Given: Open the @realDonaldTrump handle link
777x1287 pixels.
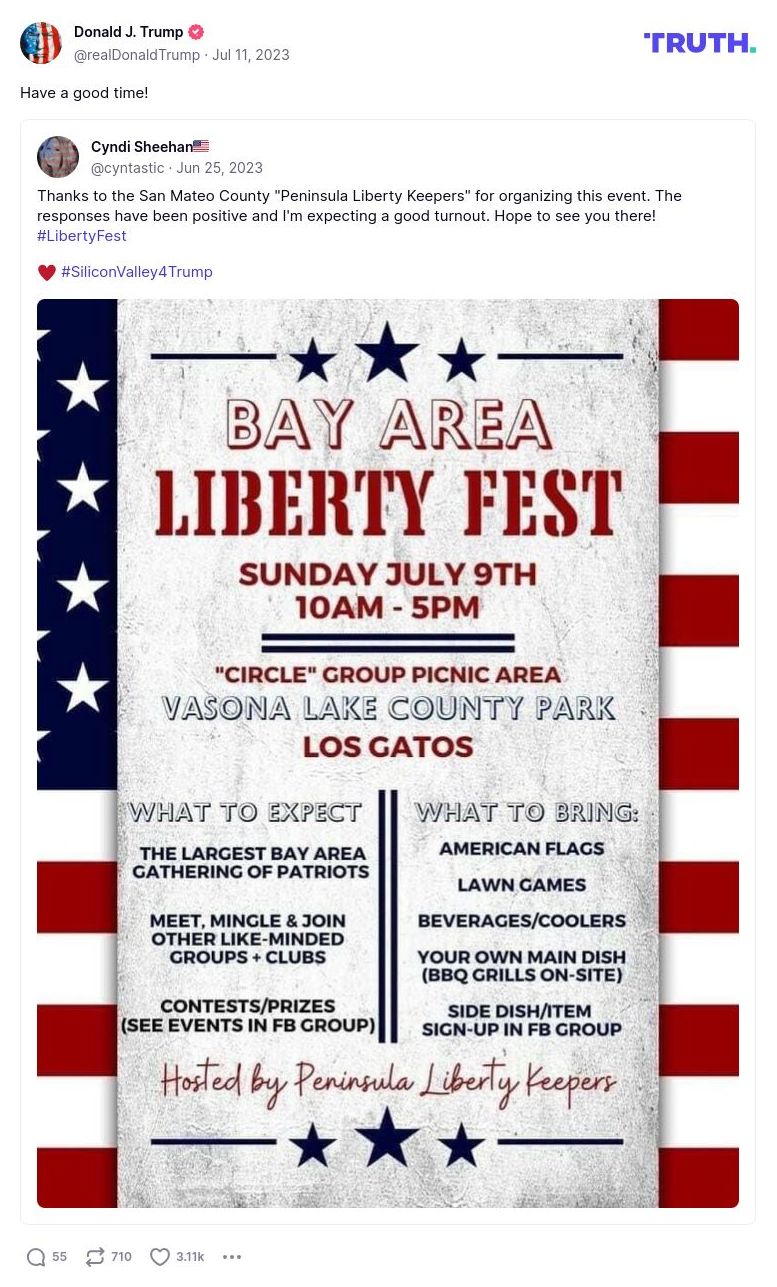Looking at the screenshot, I should [x=137, y=55].
